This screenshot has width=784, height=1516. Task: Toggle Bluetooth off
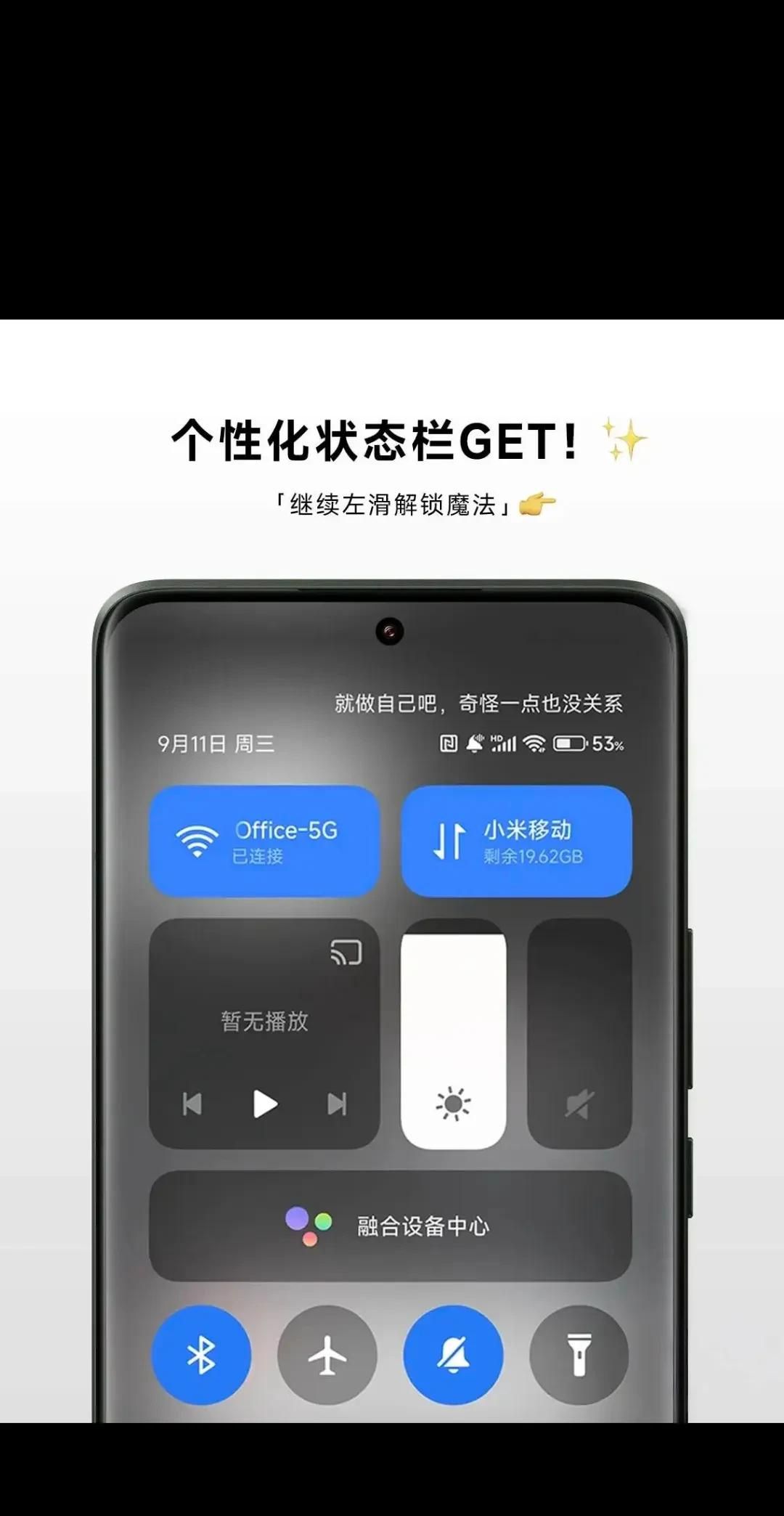[202, 1355]
